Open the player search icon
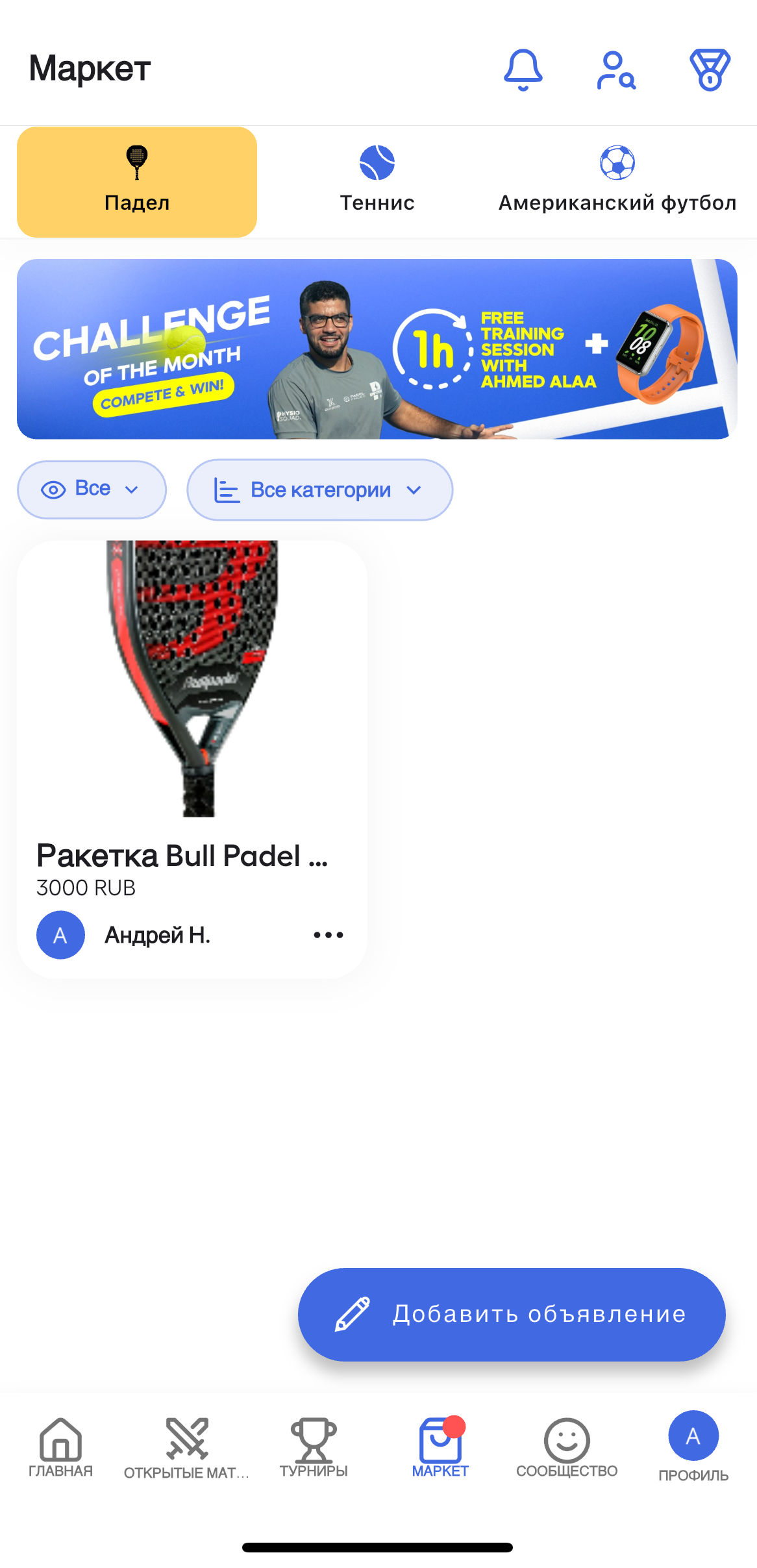757x1568 pixels. tap(615, 70)
